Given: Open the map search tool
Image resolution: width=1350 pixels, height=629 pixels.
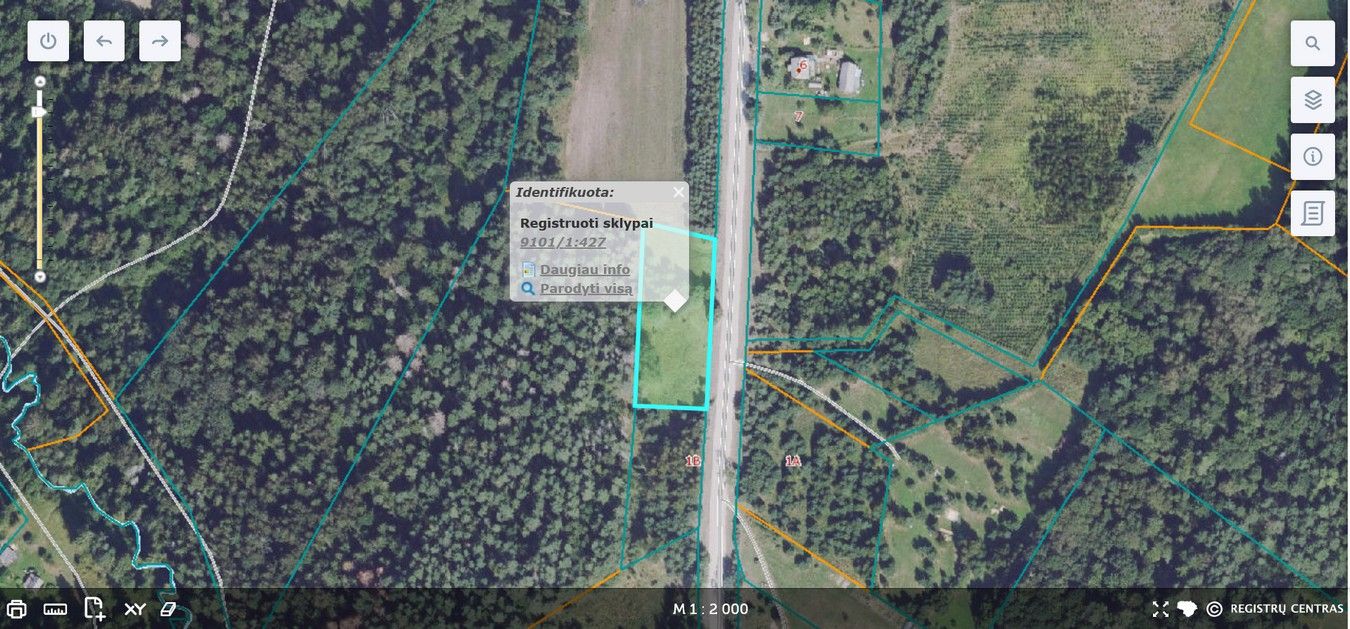Looking at the screenshot, I should pos(1312,44).
